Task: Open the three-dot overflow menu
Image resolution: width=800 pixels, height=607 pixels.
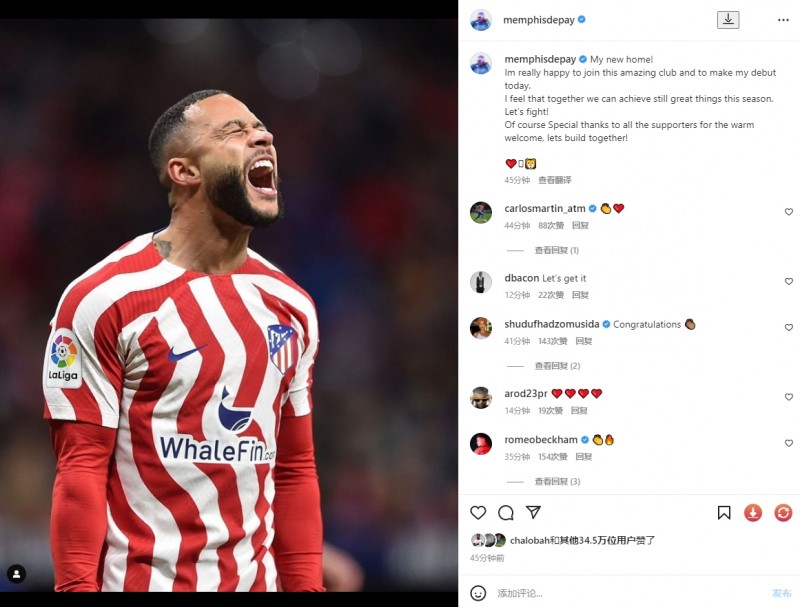Action: coord(783,20)
